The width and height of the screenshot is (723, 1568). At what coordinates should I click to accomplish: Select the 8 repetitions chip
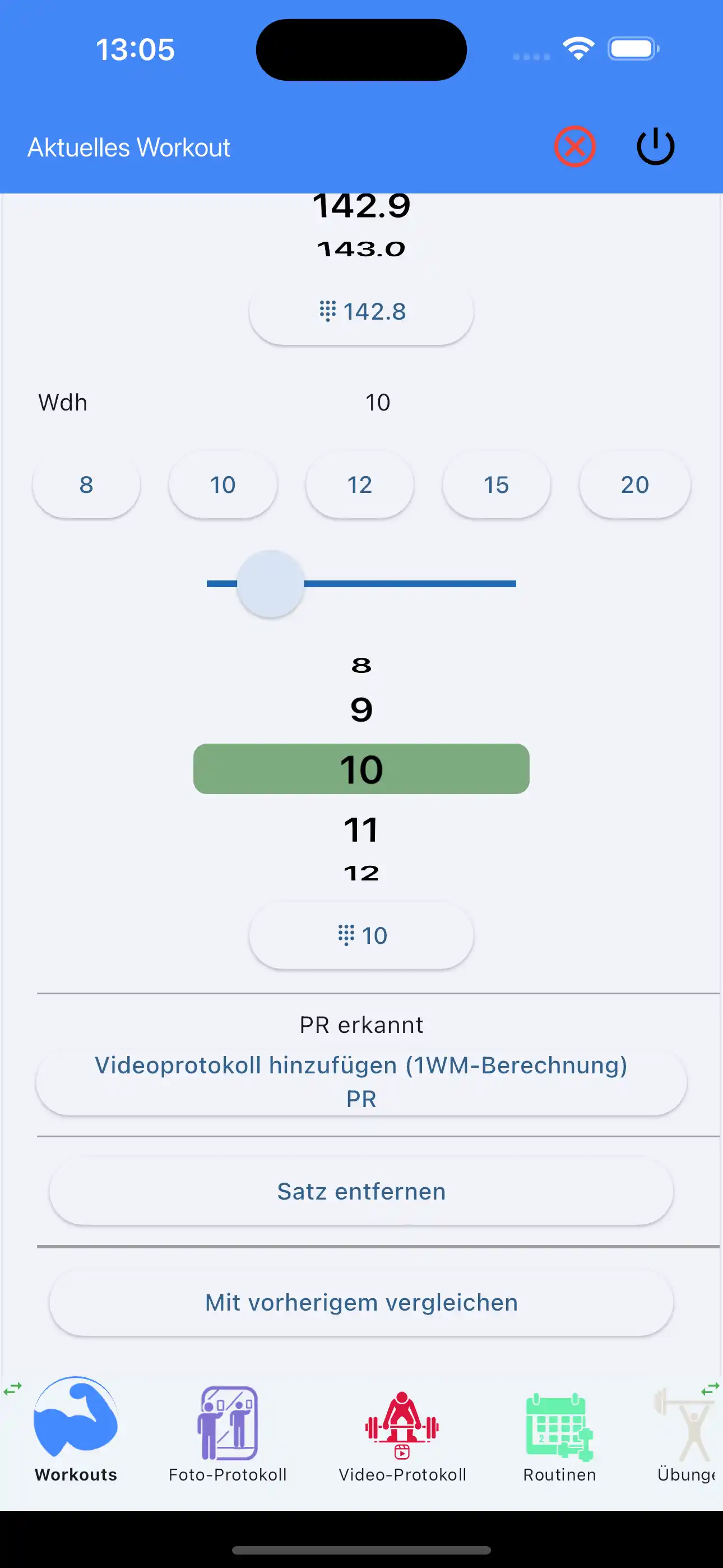(86, 485)
